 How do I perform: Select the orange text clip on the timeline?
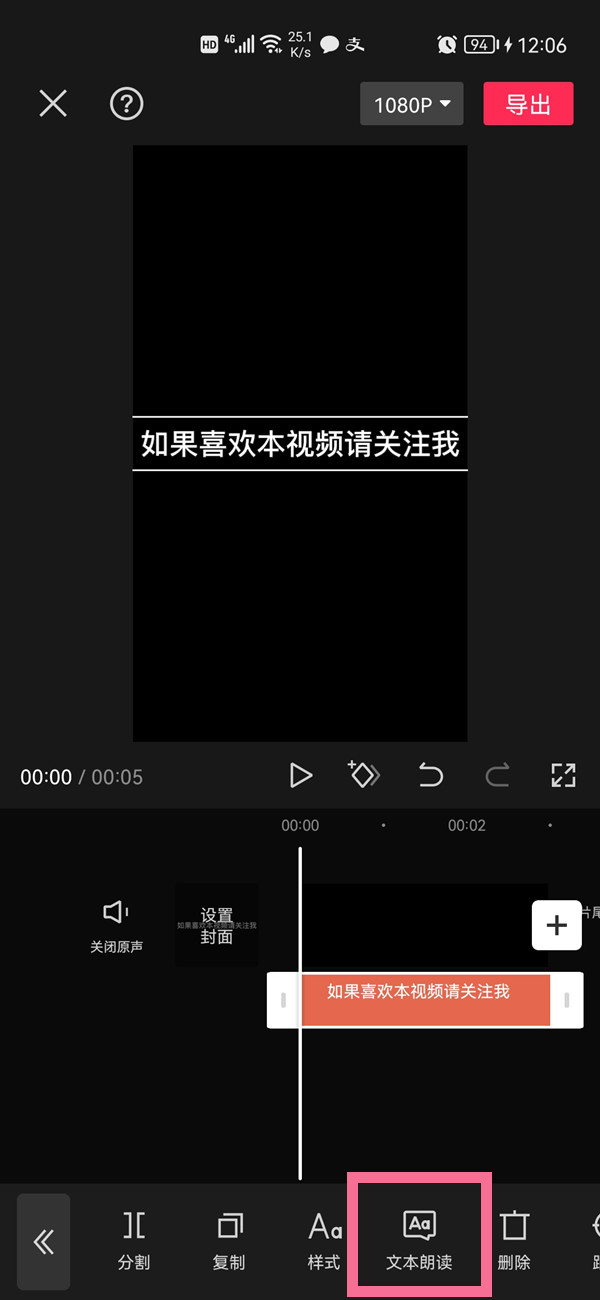point(425,999)
